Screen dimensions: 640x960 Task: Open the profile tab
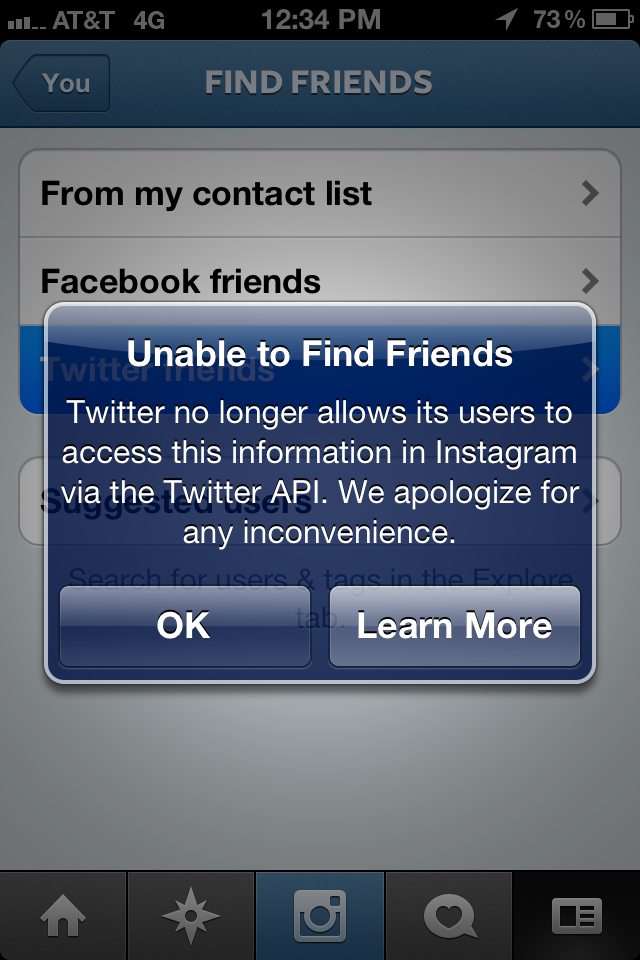[x=577, y=915]
